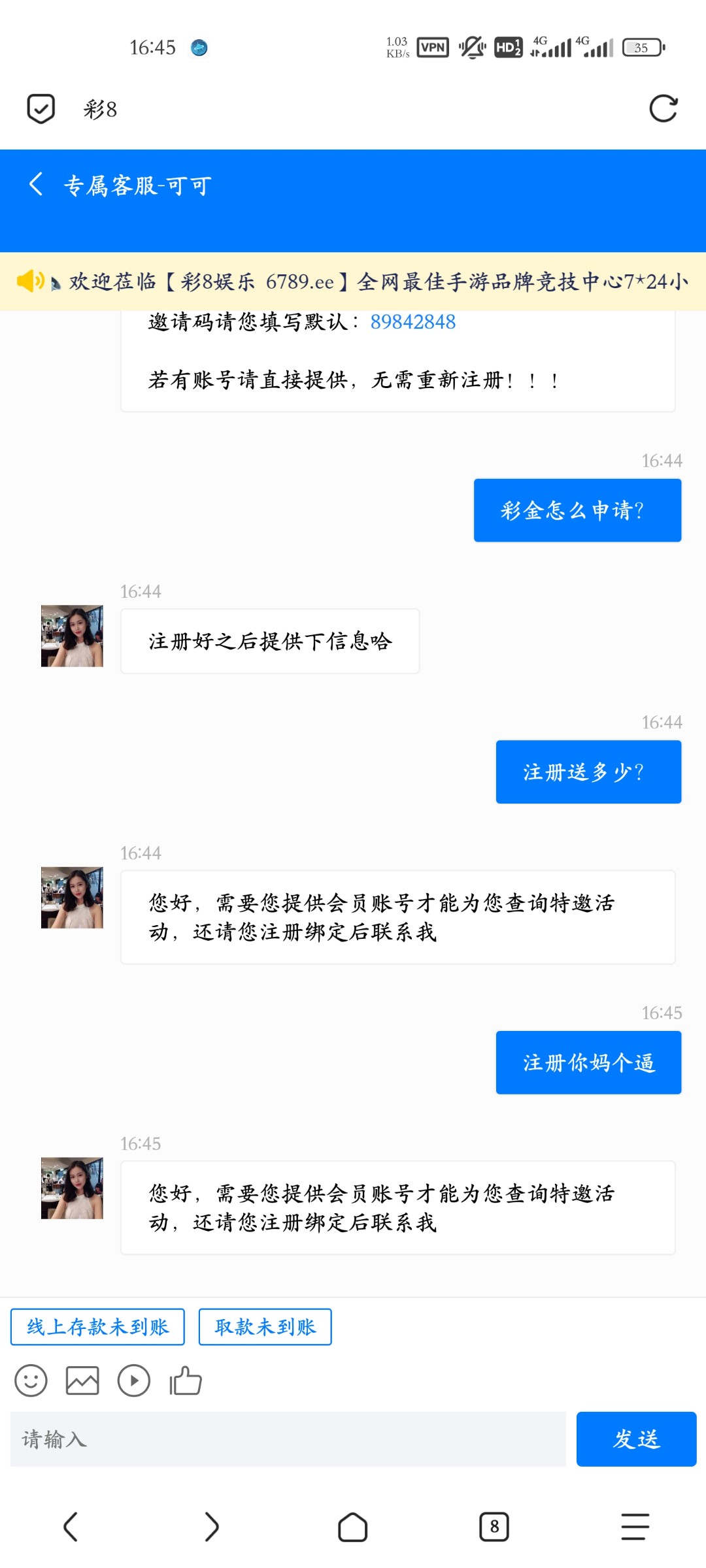This screenshot has height=1568, width=706.
Task: Tap the 发送 send button
Action: coord(637,1439)
